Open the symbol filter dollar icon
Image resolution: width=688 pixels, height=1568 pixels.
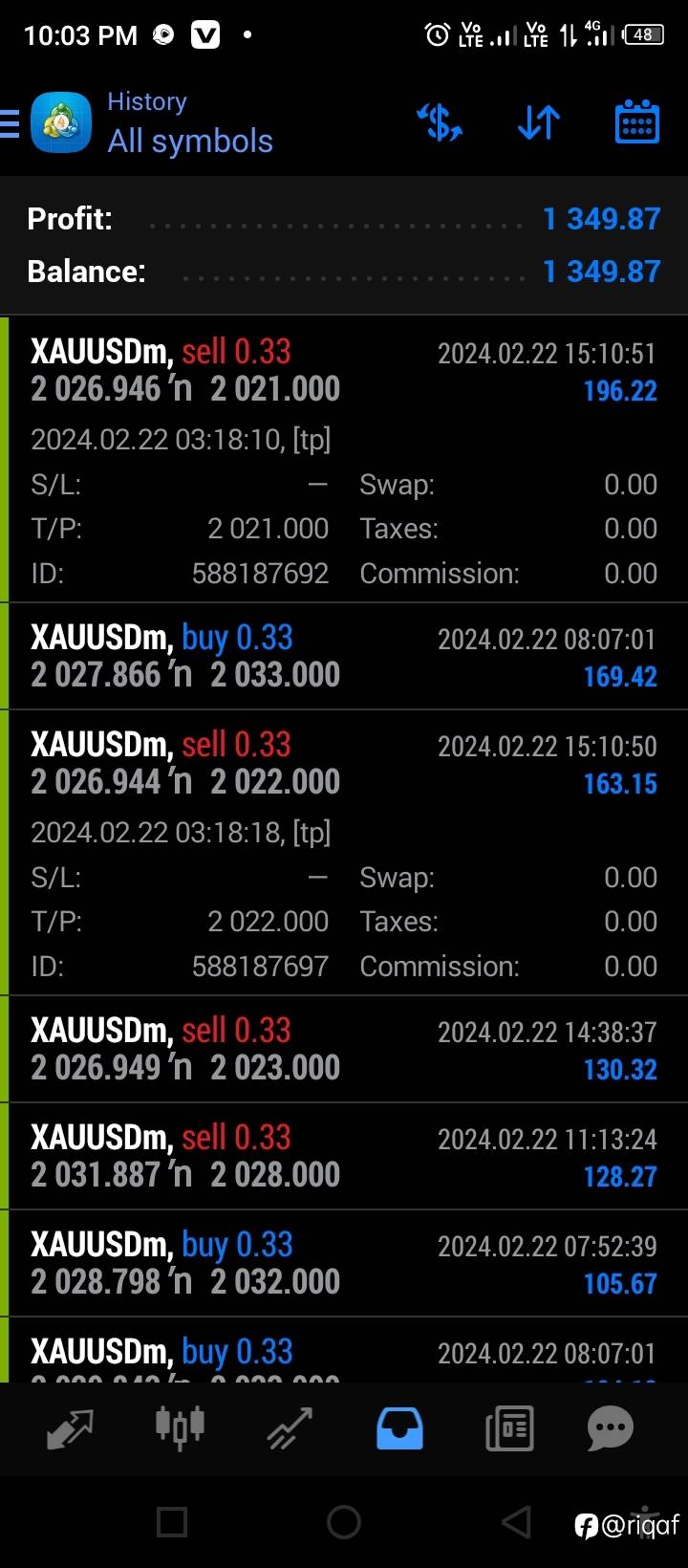click(441, 122)
